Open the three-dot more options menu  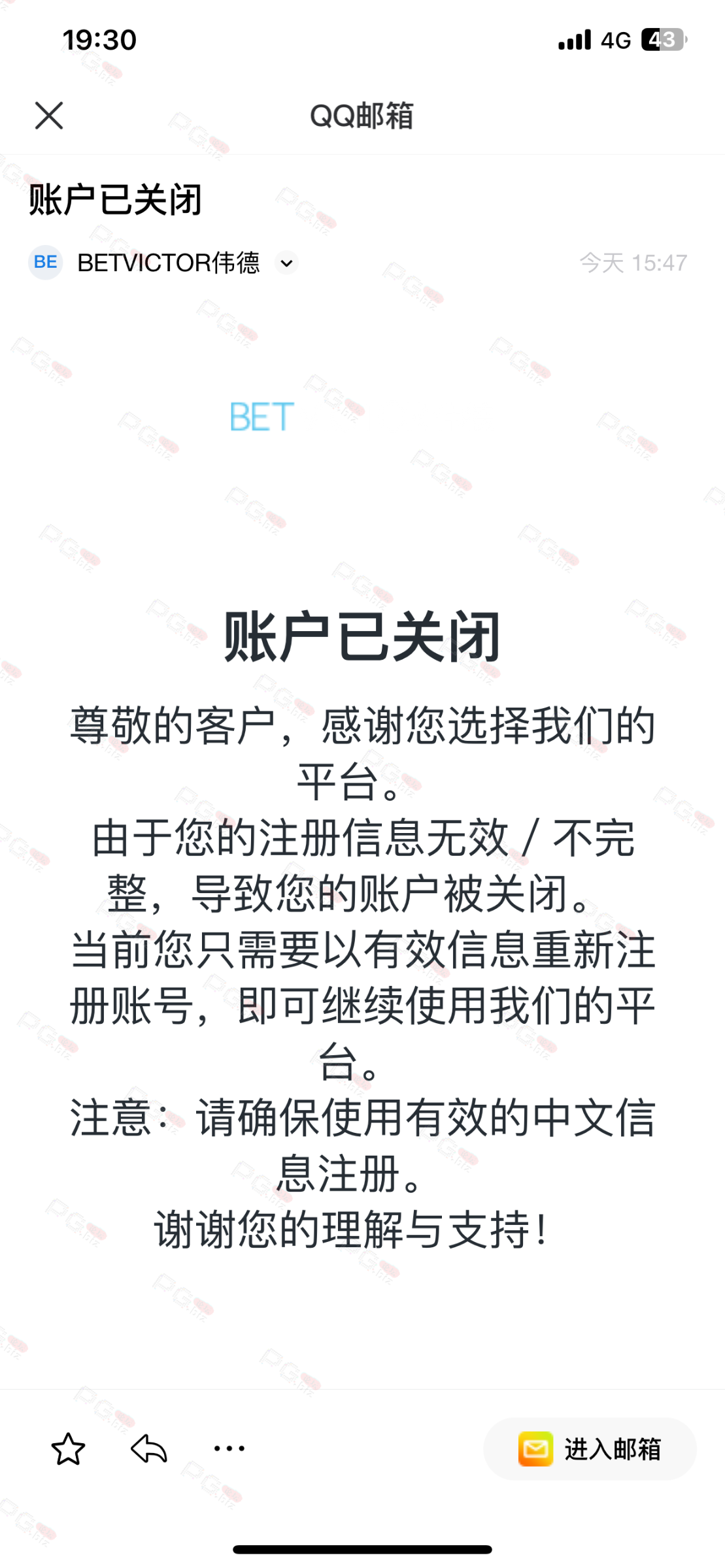229,1448
